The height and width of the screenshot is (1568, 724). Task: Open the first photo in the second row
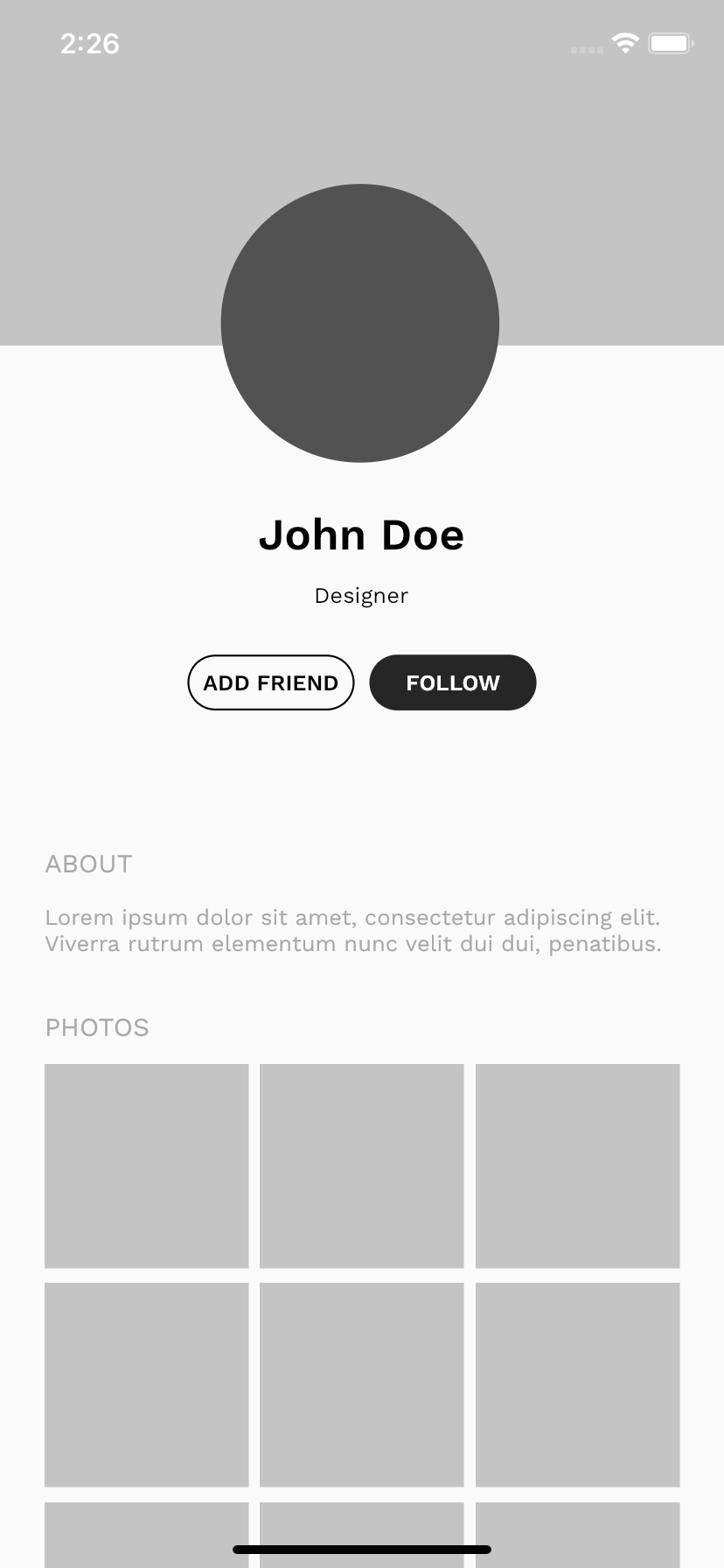click(x=147, y=1384)
